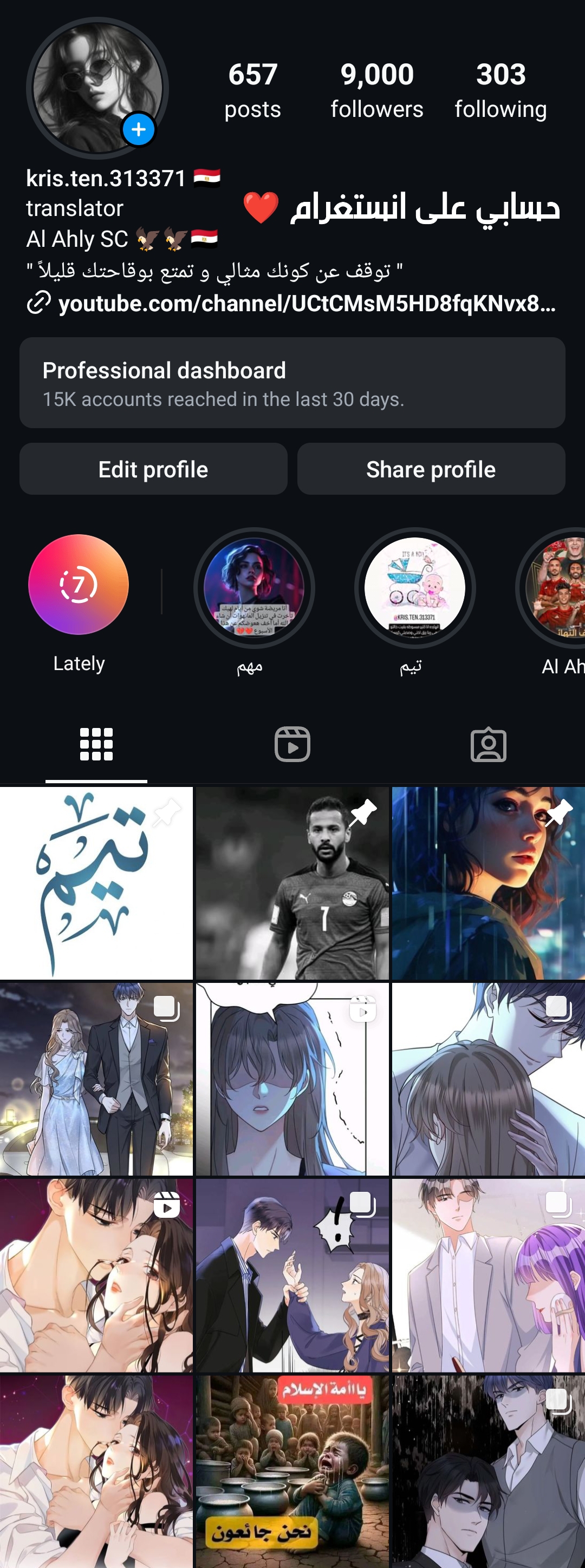Screen dimensions: 585x1568
Task: Open the مهم story highlight
Action: pos(254,588)
